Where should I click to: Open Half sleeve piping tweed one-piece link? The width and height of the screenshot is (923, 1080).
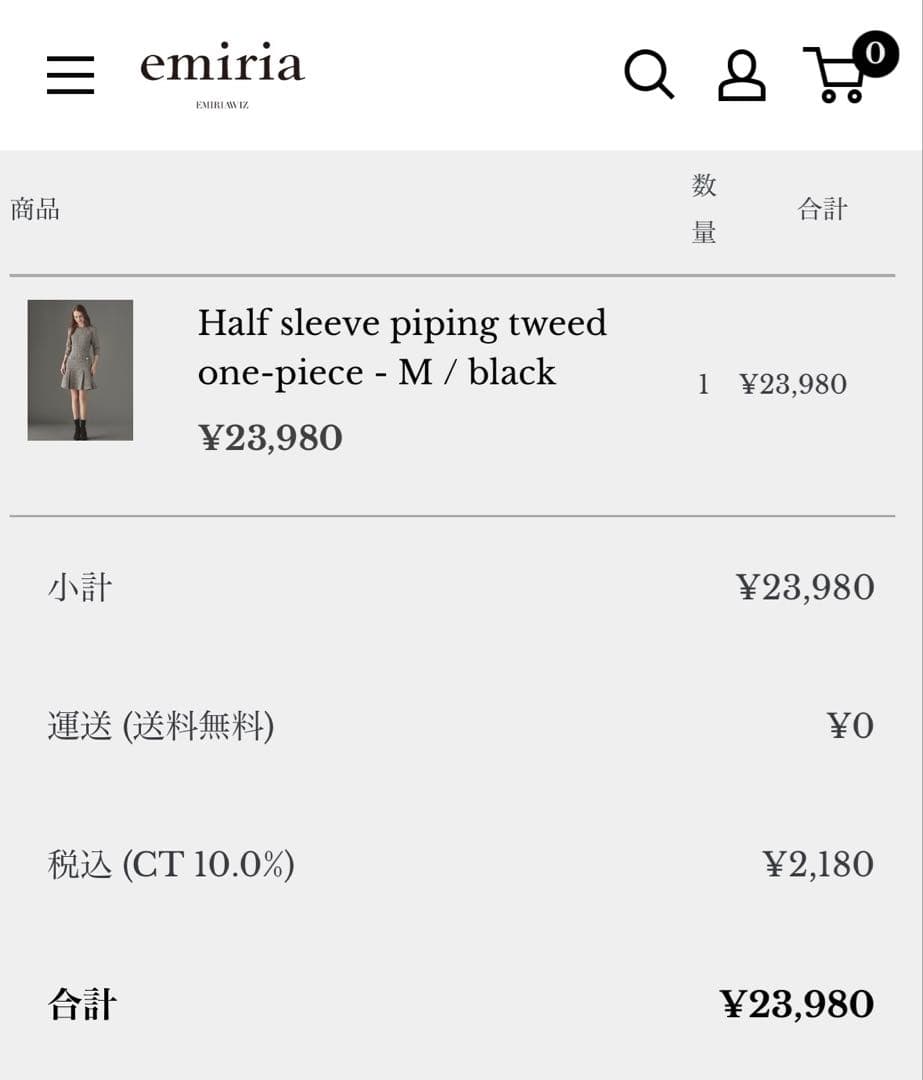(x=402, y=347)
